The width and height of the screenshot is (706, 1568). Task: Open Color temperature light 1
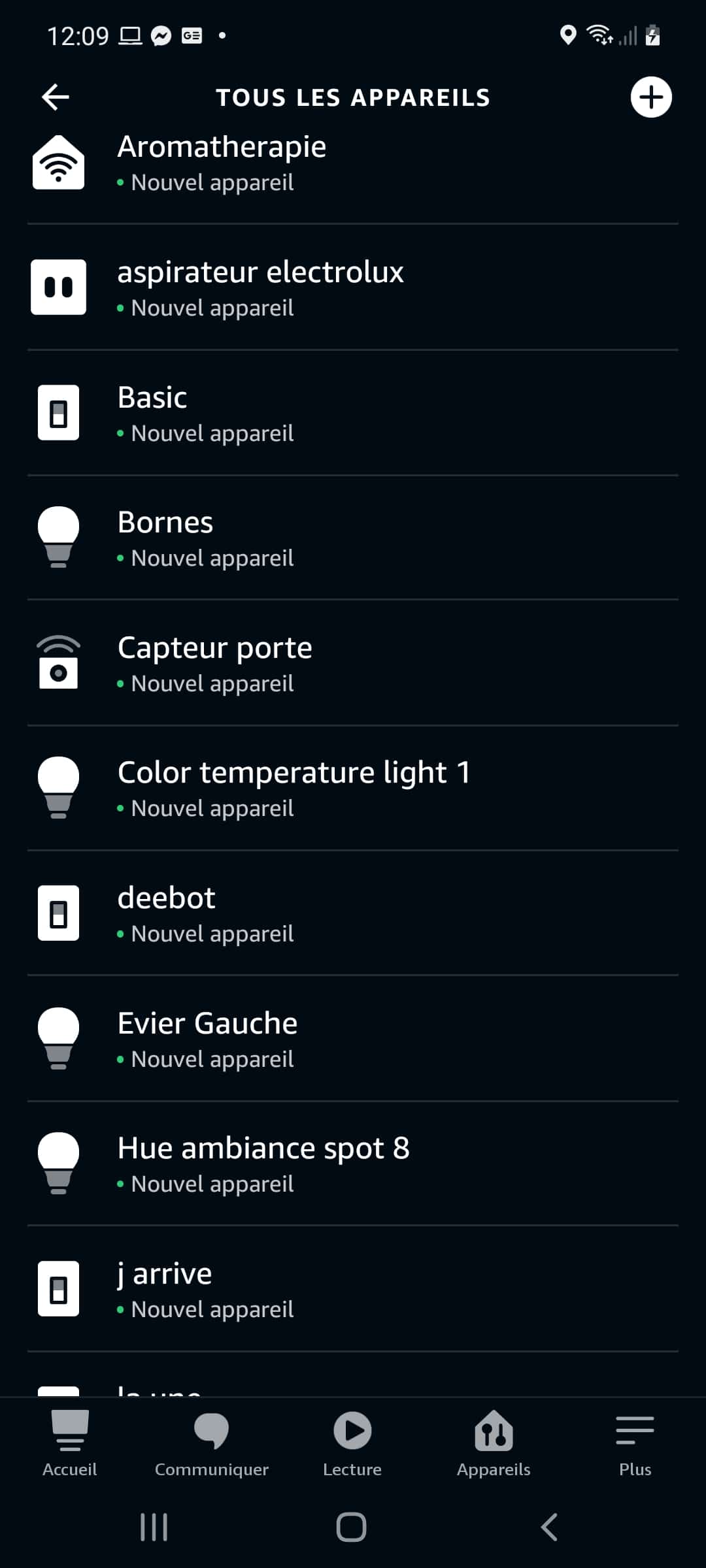(x=353, y=788)
